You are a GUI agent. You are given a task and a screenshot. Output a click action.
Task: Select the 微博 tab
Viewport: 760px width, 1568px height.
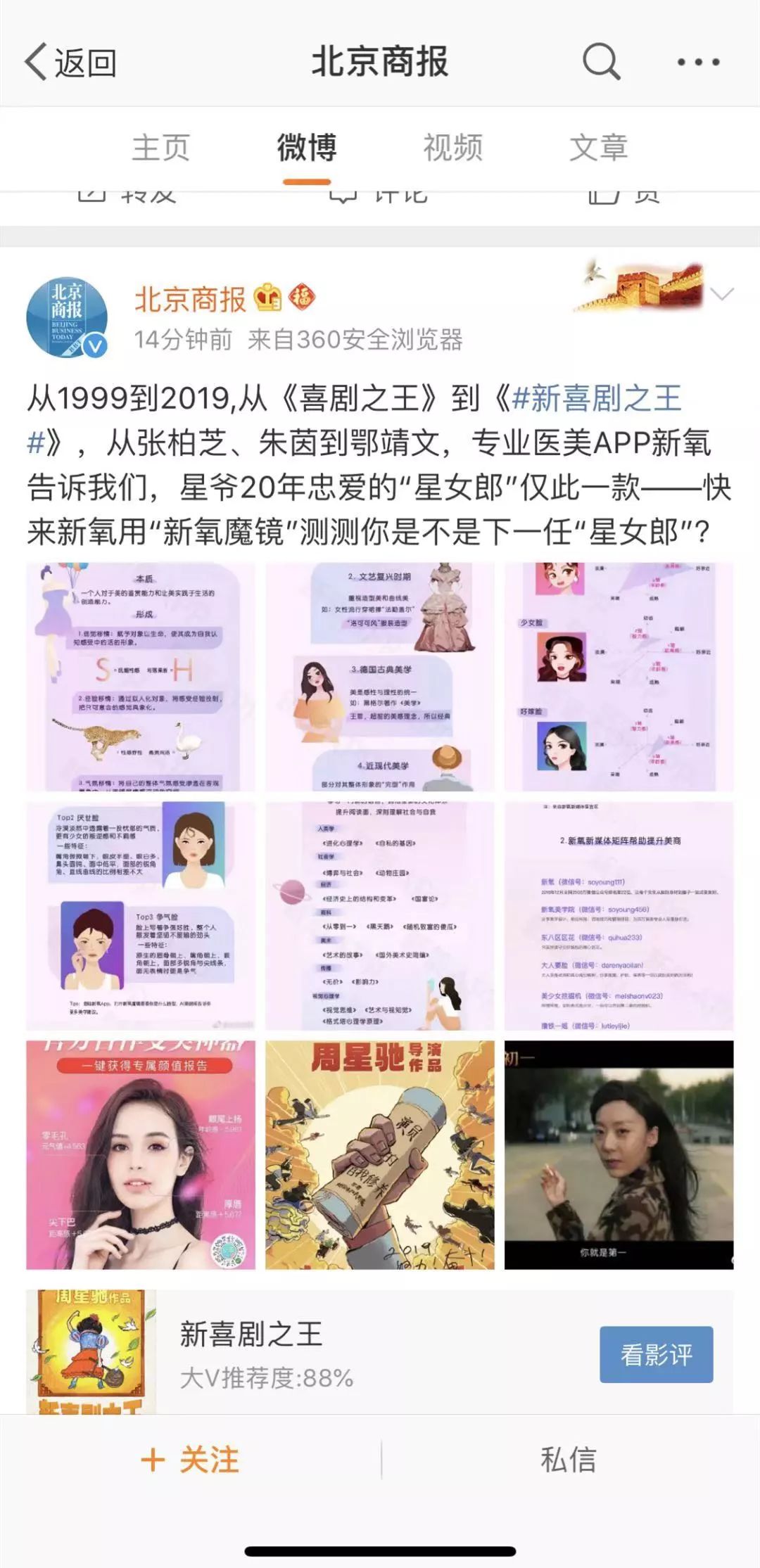click(x=307, y=148)
